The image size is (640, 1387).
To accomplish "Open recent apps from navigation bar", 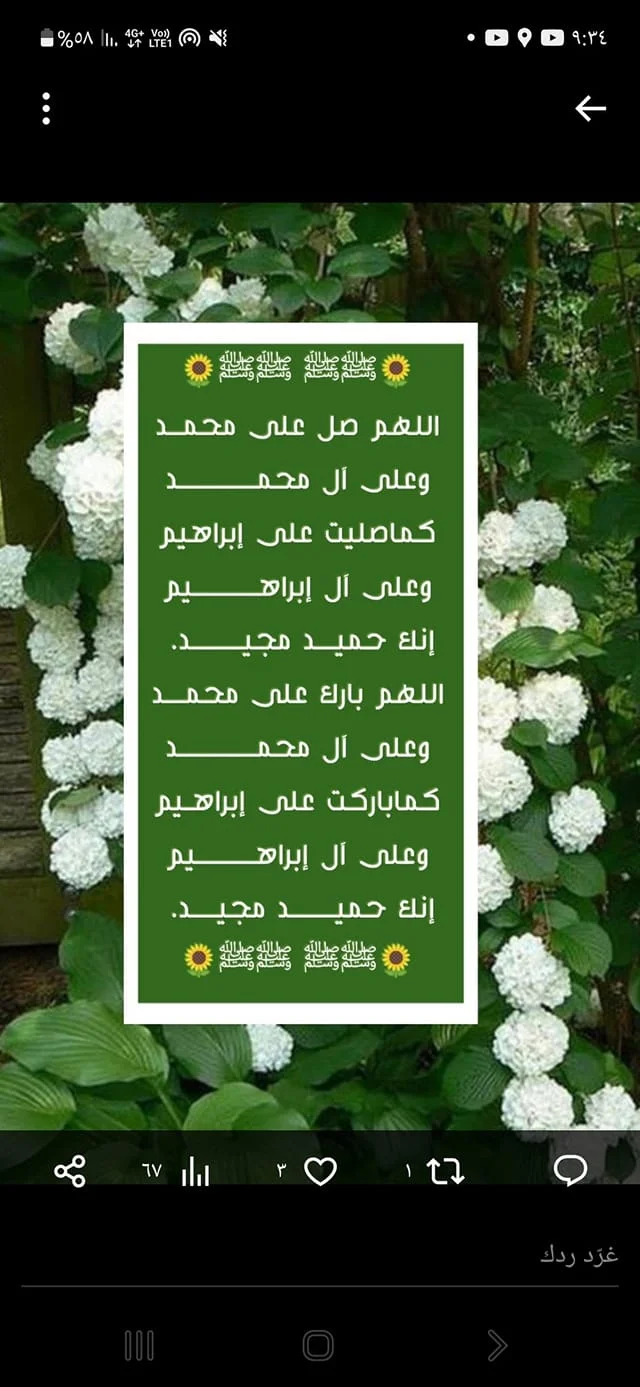I will pos(139,1345).
